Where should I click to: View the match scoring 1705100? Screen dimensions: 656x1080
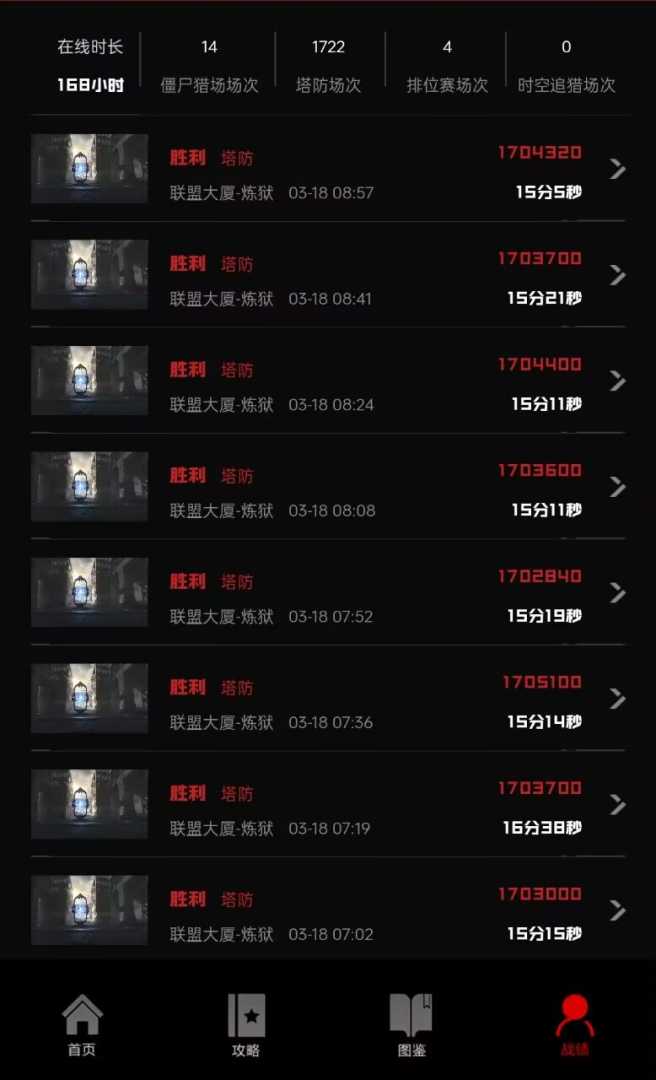(x=328, y=699)
